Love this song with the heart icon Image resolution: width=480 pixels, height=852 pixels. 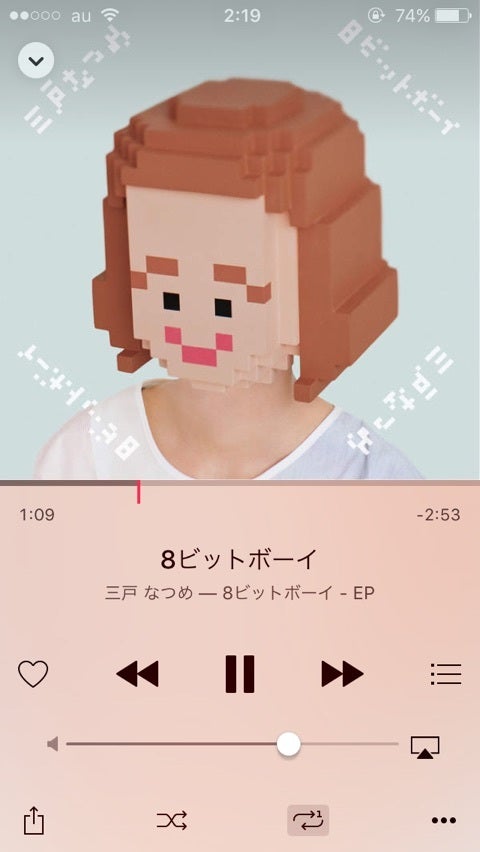[33, 674]
